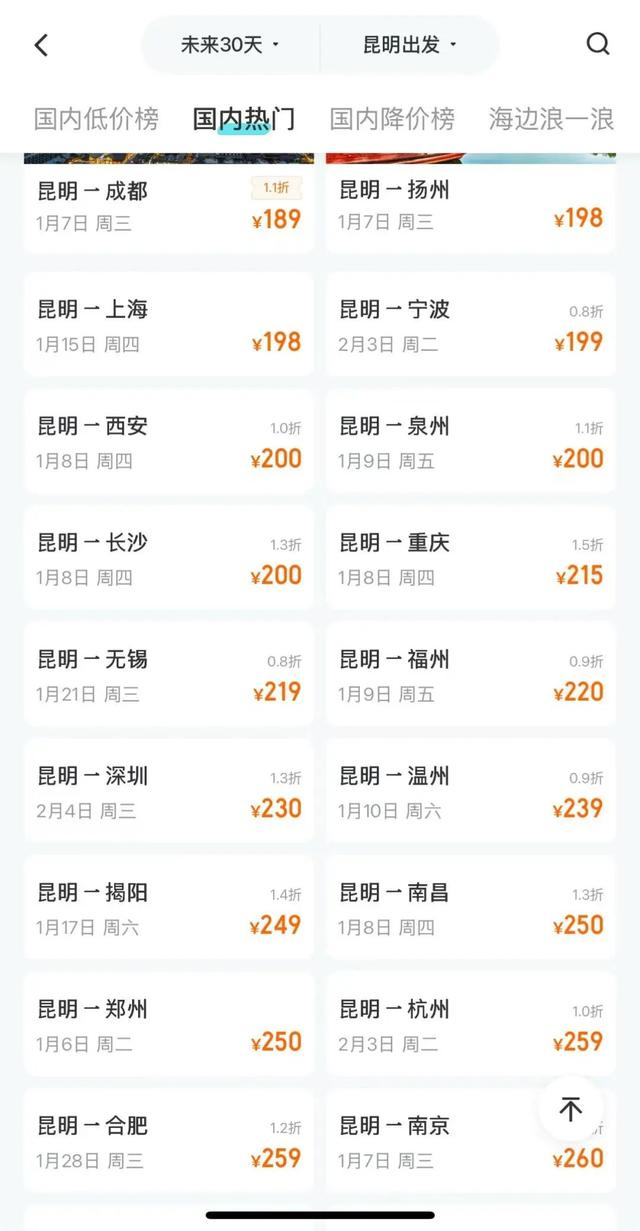
Task: Switch to the 国内降价榜 tab
Action: (392, 119)
